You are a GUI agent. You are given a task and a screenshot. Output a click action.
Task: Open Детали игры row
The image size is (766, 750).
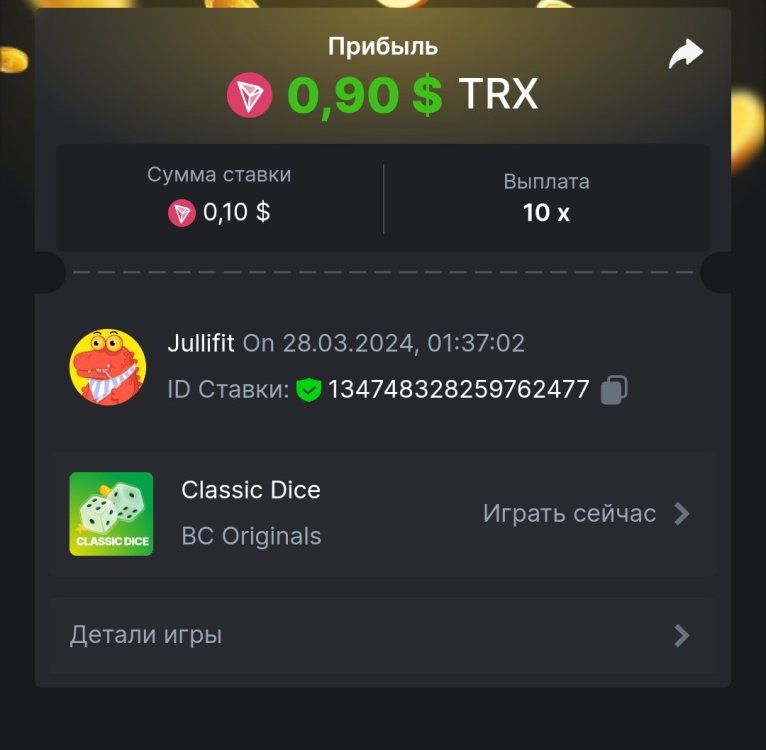tap(383, 636)
